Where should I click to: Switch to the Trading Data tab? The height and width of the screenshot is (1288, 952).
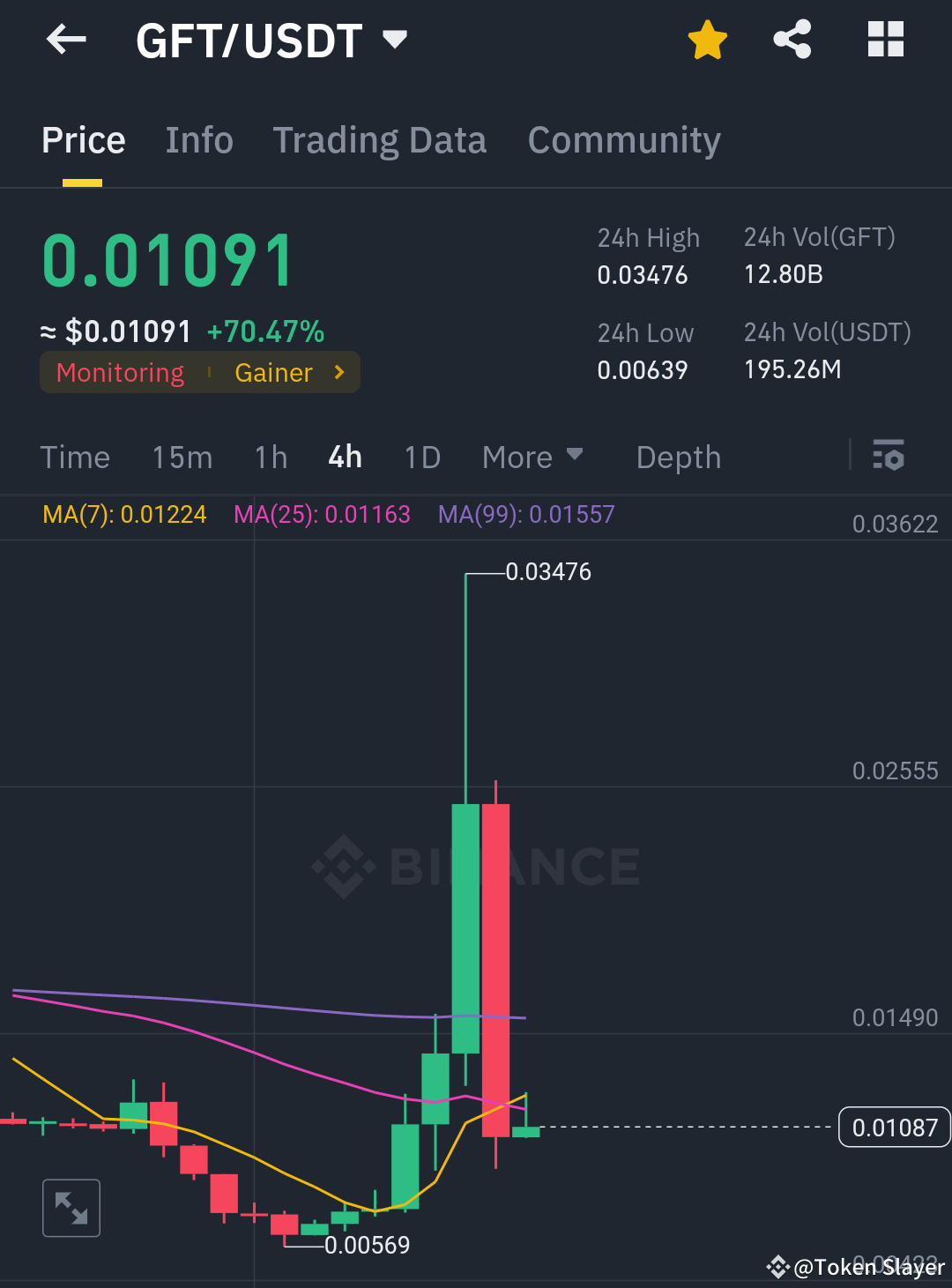click(x=380, y=139)
